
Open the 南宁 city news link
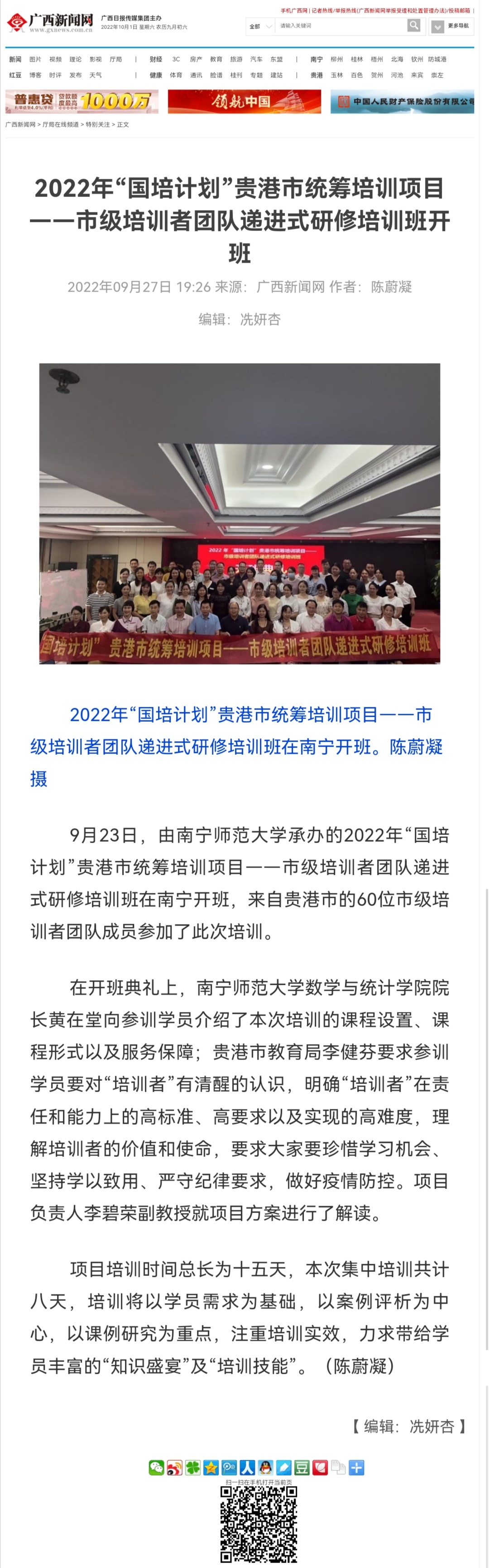click(316, 60)
